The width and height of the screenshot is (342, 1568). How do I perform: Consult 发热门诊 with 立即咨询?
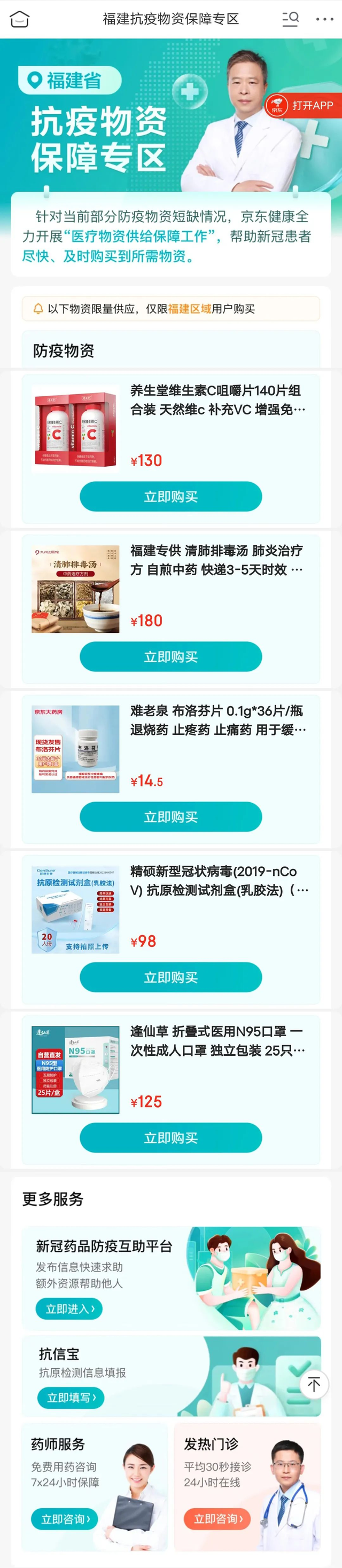point(217,1519)
